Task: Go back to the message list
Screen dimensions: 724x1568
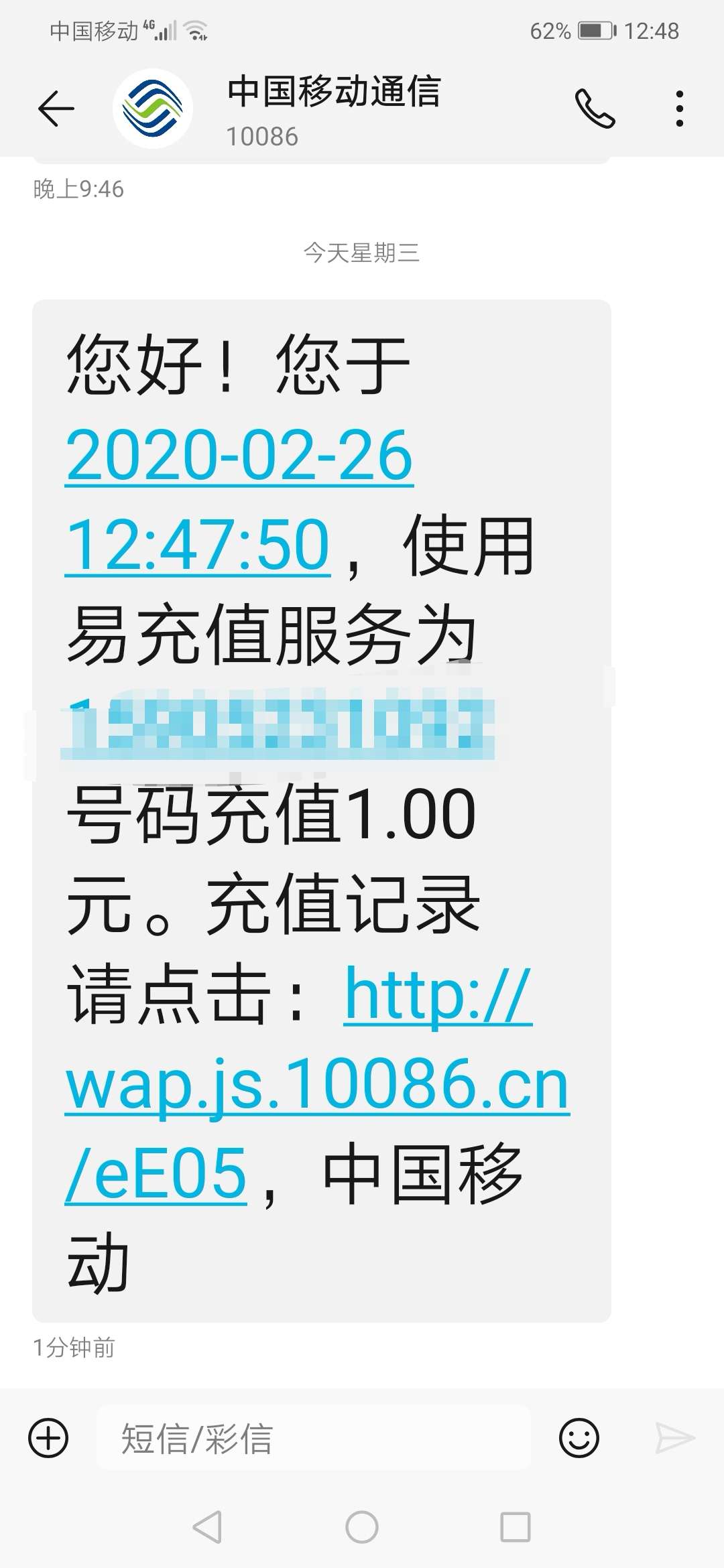Action: pos(56,109)
